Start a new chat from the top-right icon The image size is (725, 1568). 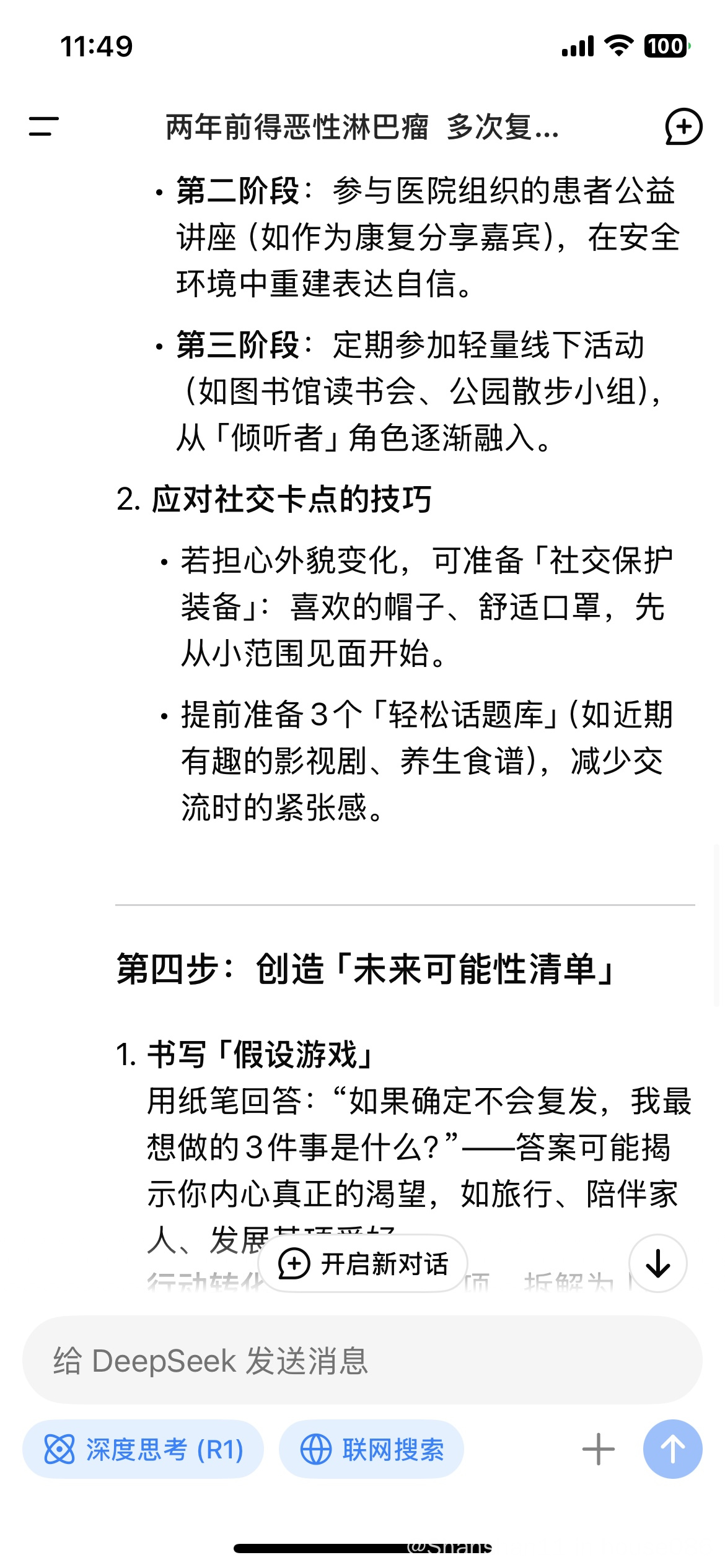pos(683,126)
